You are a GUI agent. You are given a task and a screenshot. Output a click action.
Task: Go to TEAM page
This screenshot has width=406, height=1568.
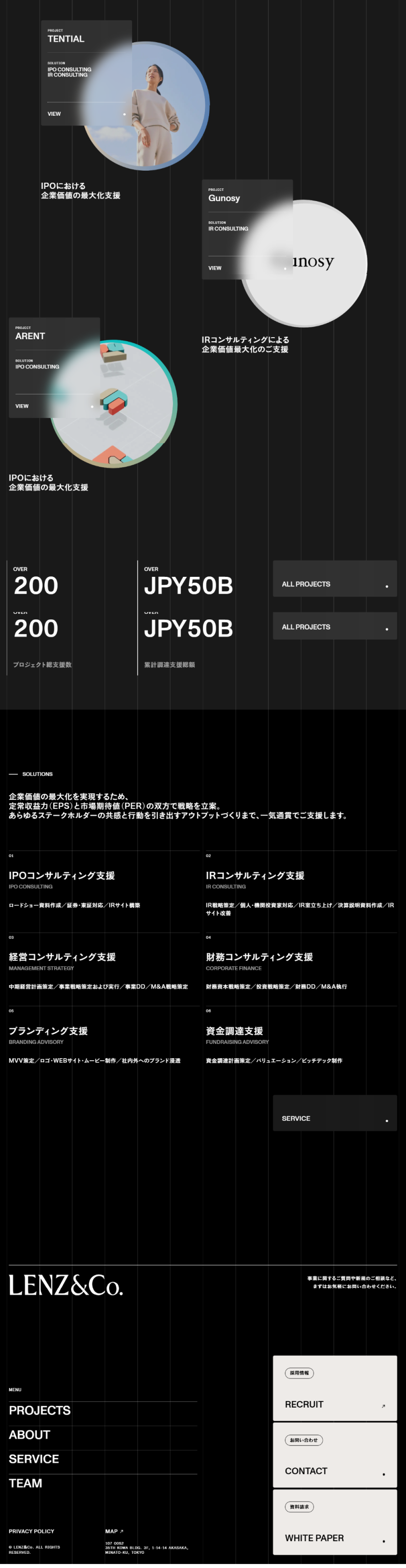coord(25,1483)
